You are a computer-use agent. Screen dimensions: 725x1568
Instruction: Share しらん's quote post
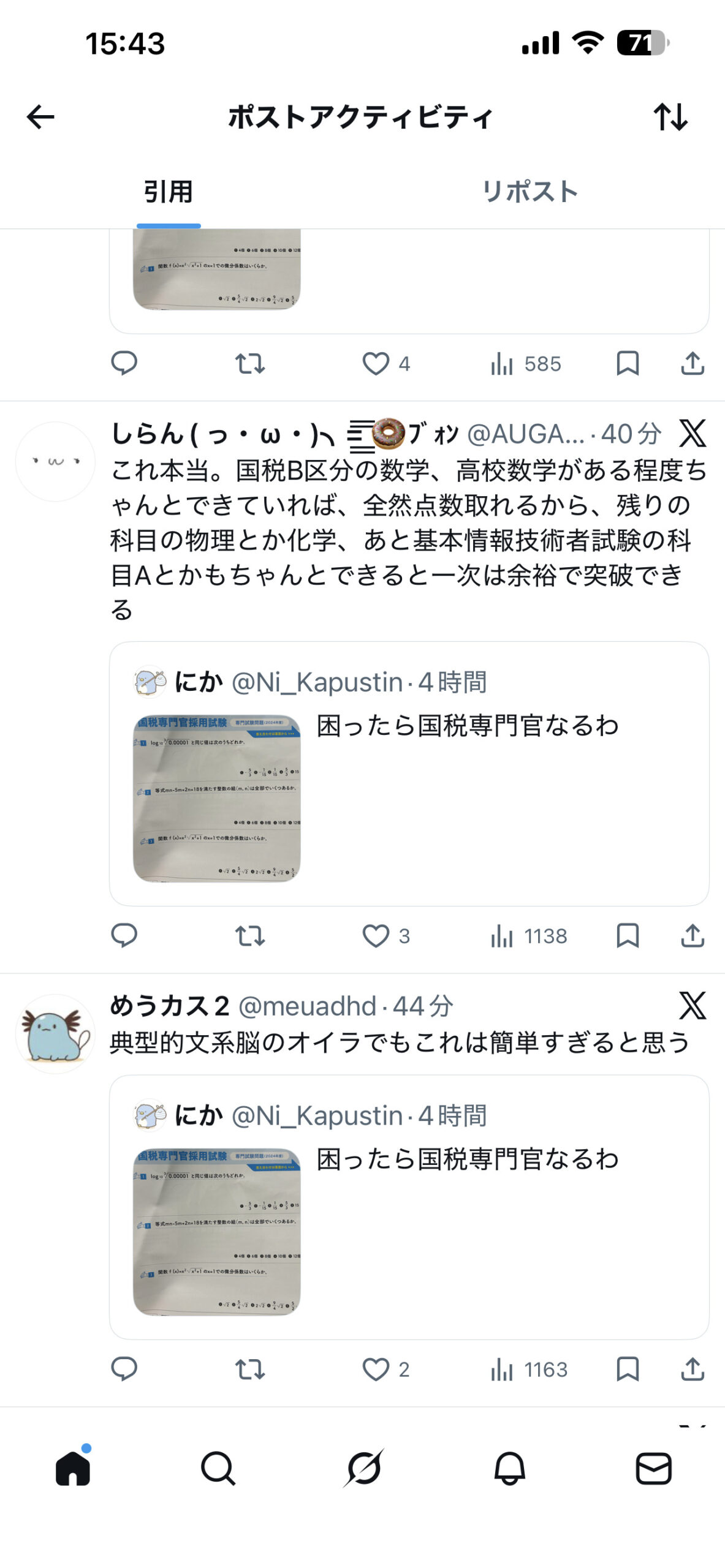click(x=692, y=936)
